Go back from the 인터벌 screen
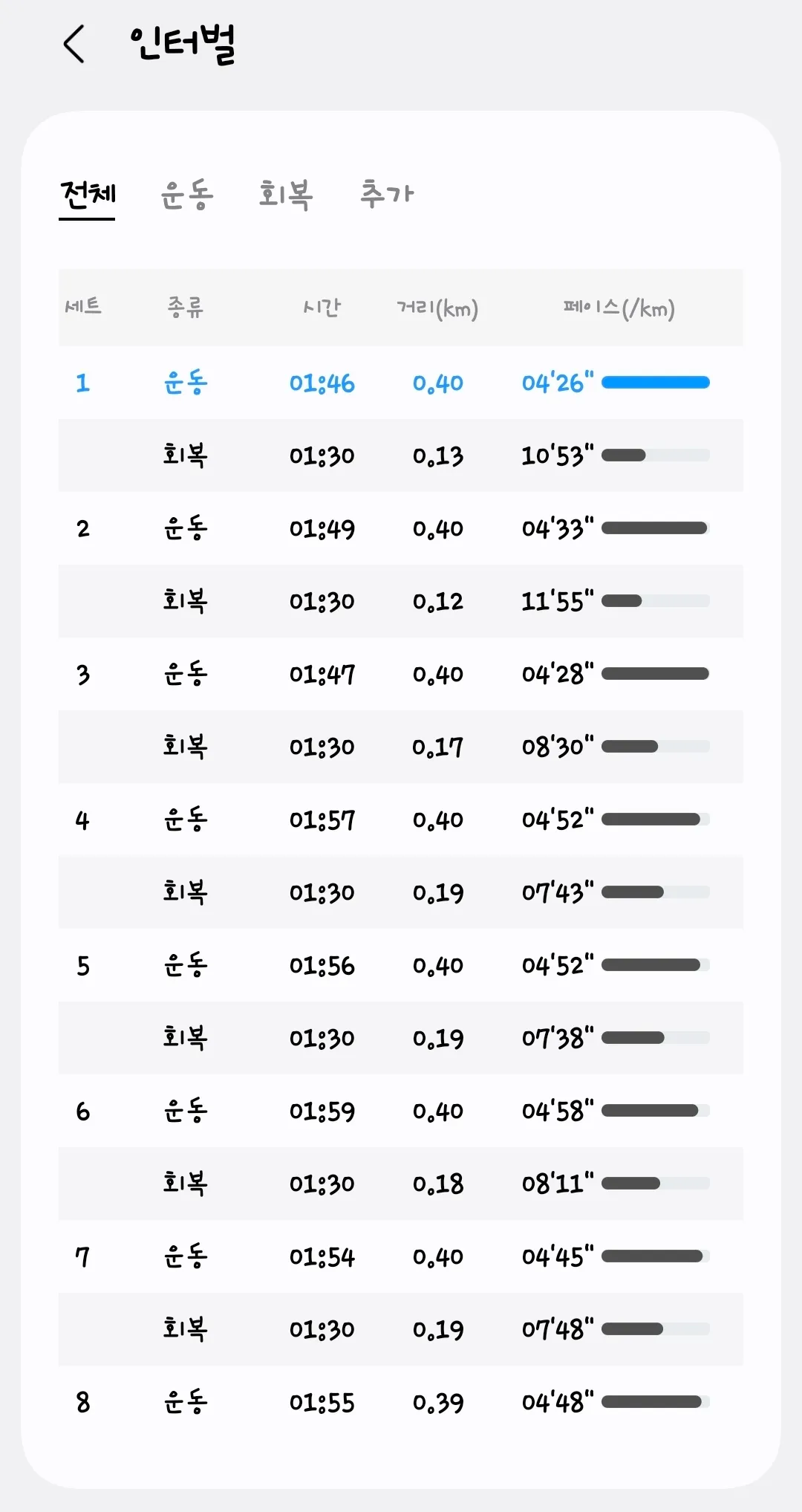 click(74, 44)
